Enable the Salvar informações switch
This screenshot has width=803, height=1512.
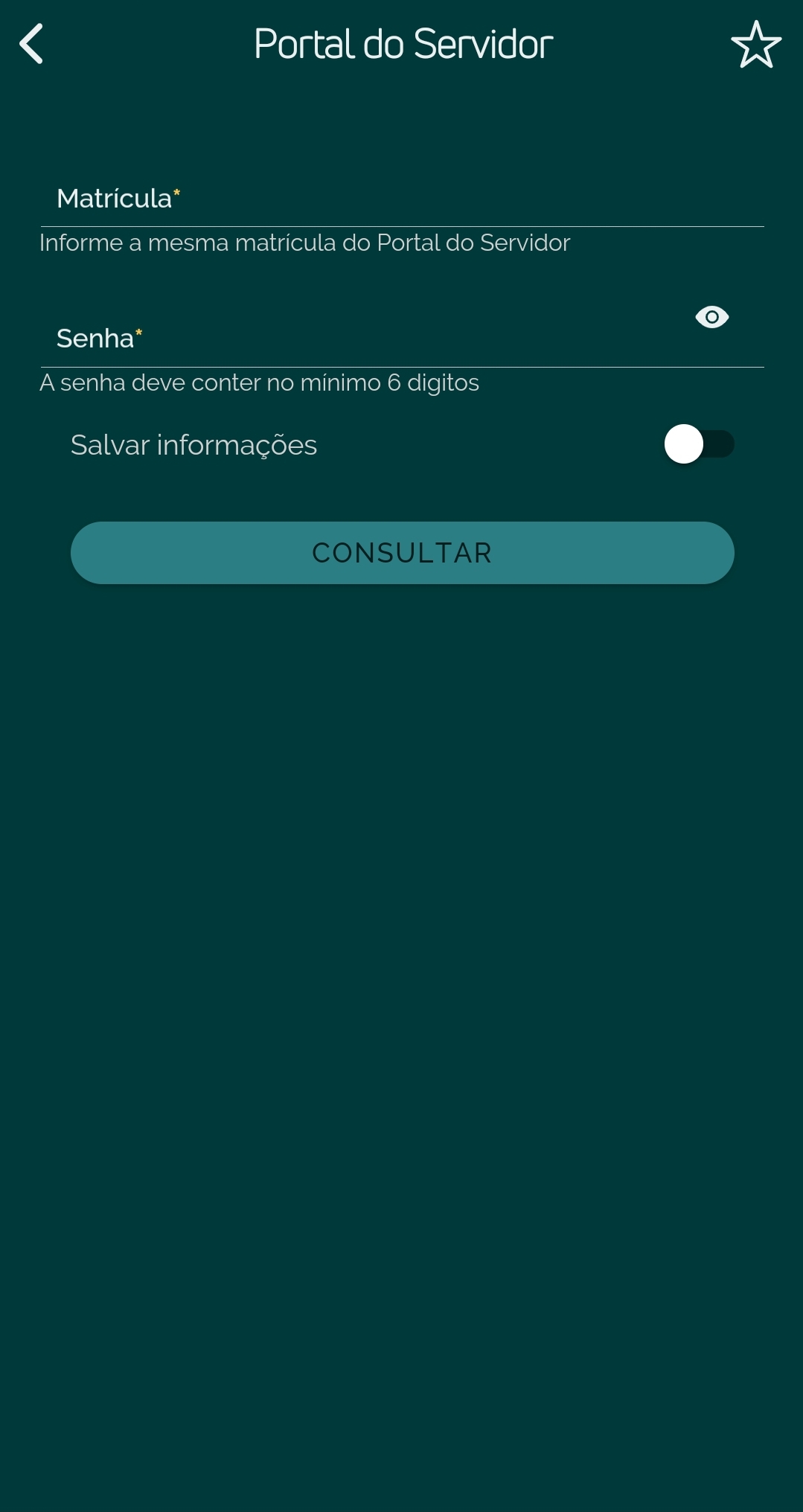699,444
